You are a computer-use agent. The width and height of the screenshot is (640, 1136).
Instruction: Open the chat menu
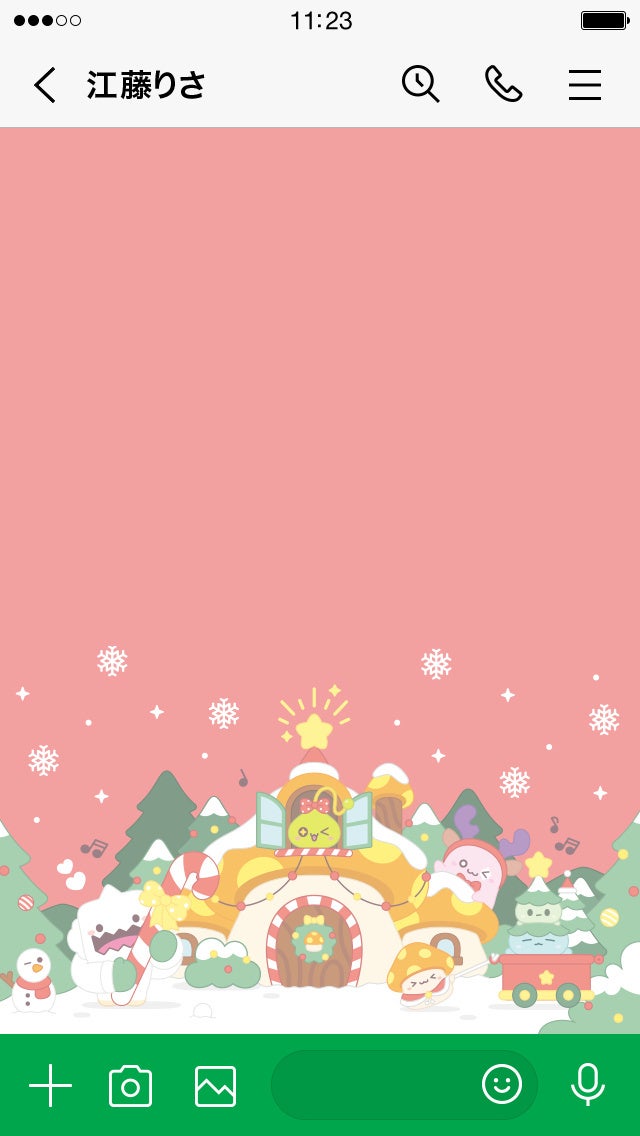[x=585, y=85]
